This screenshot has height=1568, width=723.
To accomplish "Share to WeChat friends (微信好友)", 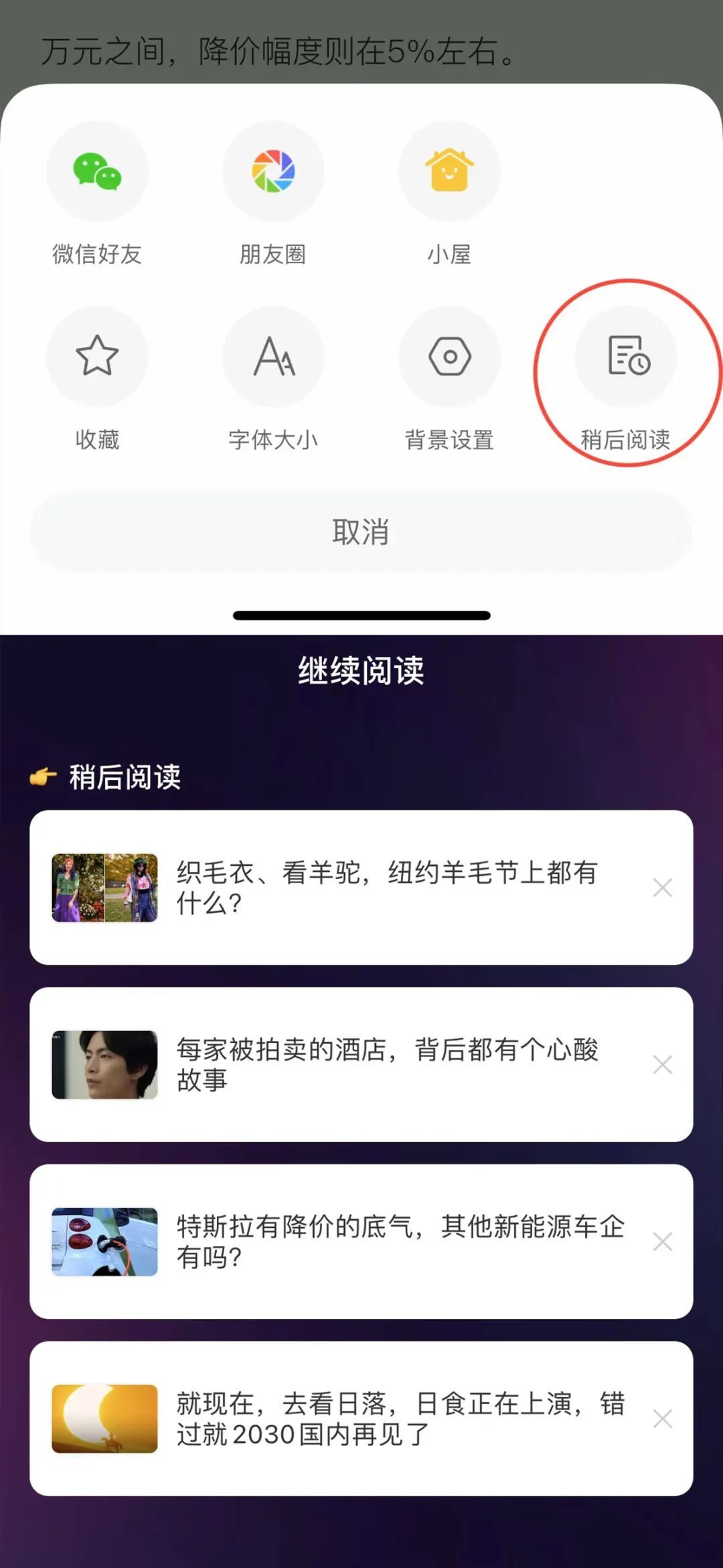I will point(97,172).
